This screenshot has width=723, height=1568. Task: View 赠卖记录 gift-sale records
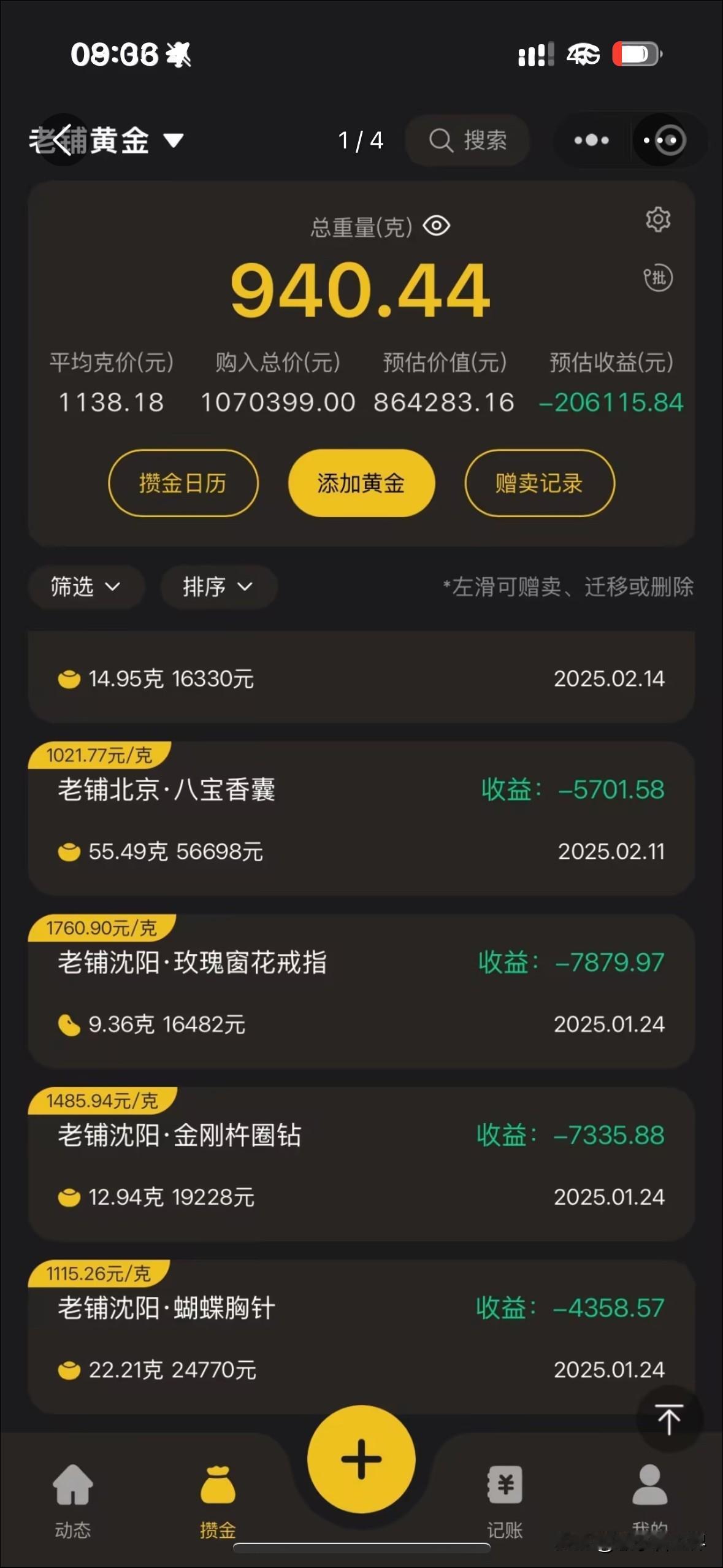click(x=539, y=483)
